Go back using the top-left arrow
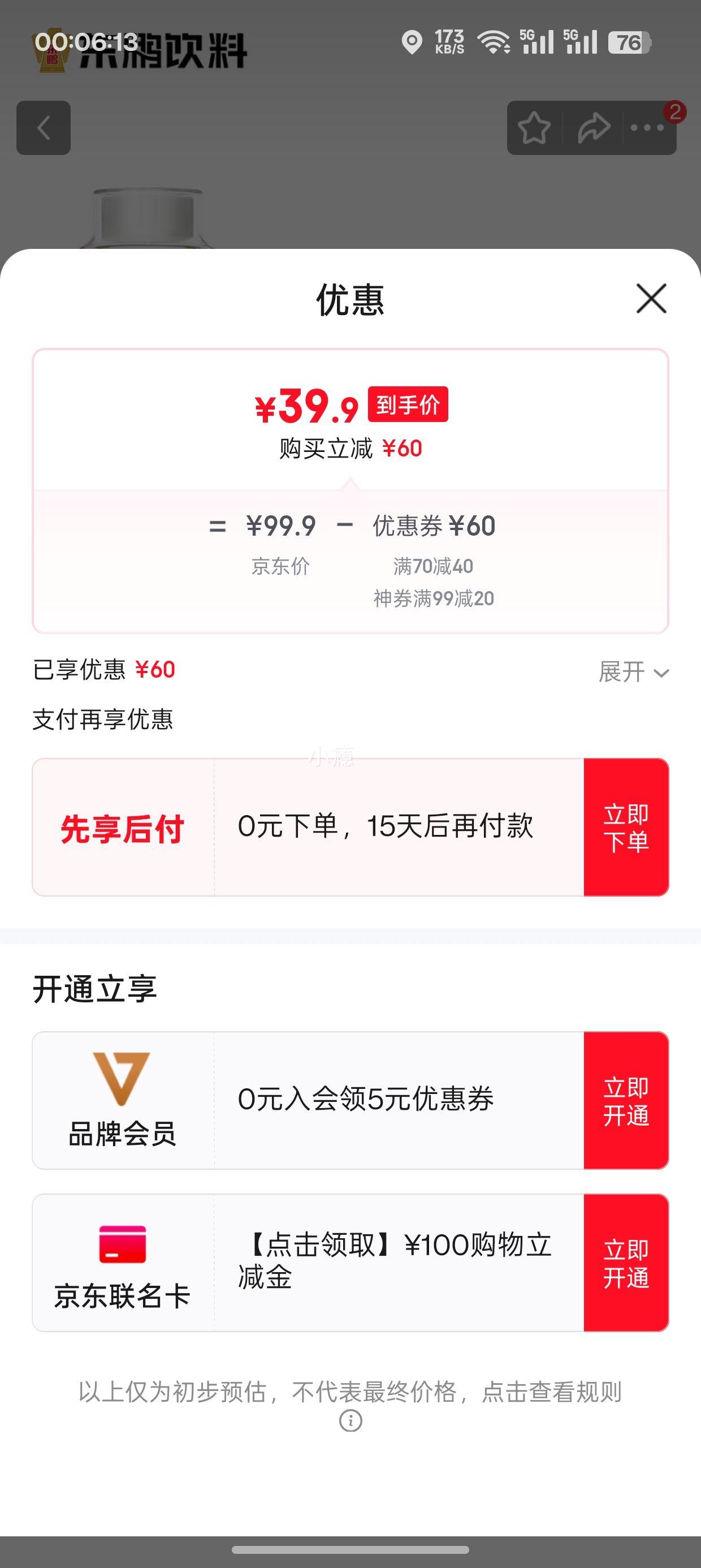The image size is (701, 1568). point(43,128)
